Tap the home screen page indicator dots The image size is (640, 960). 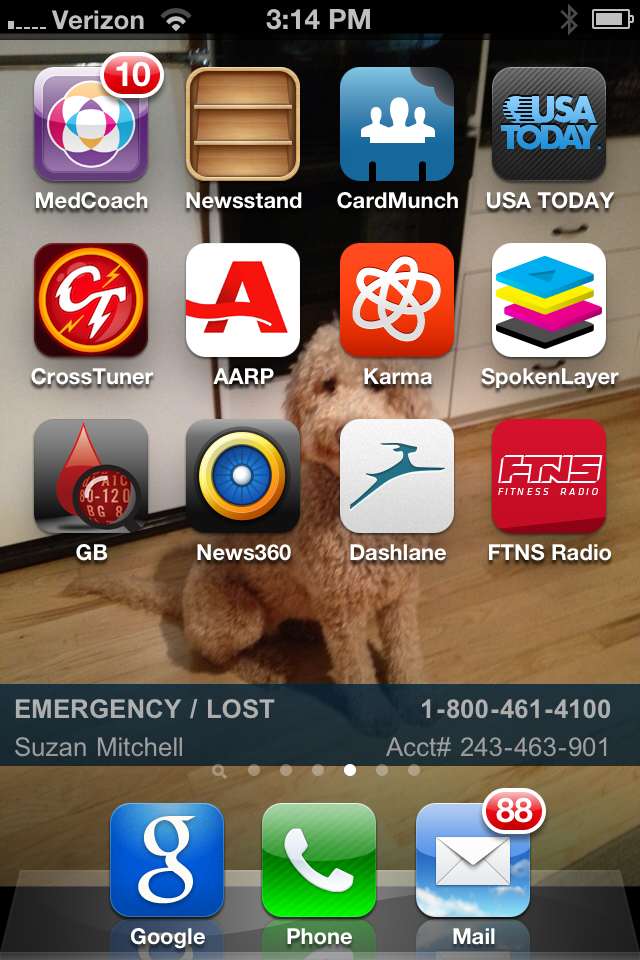318,771
